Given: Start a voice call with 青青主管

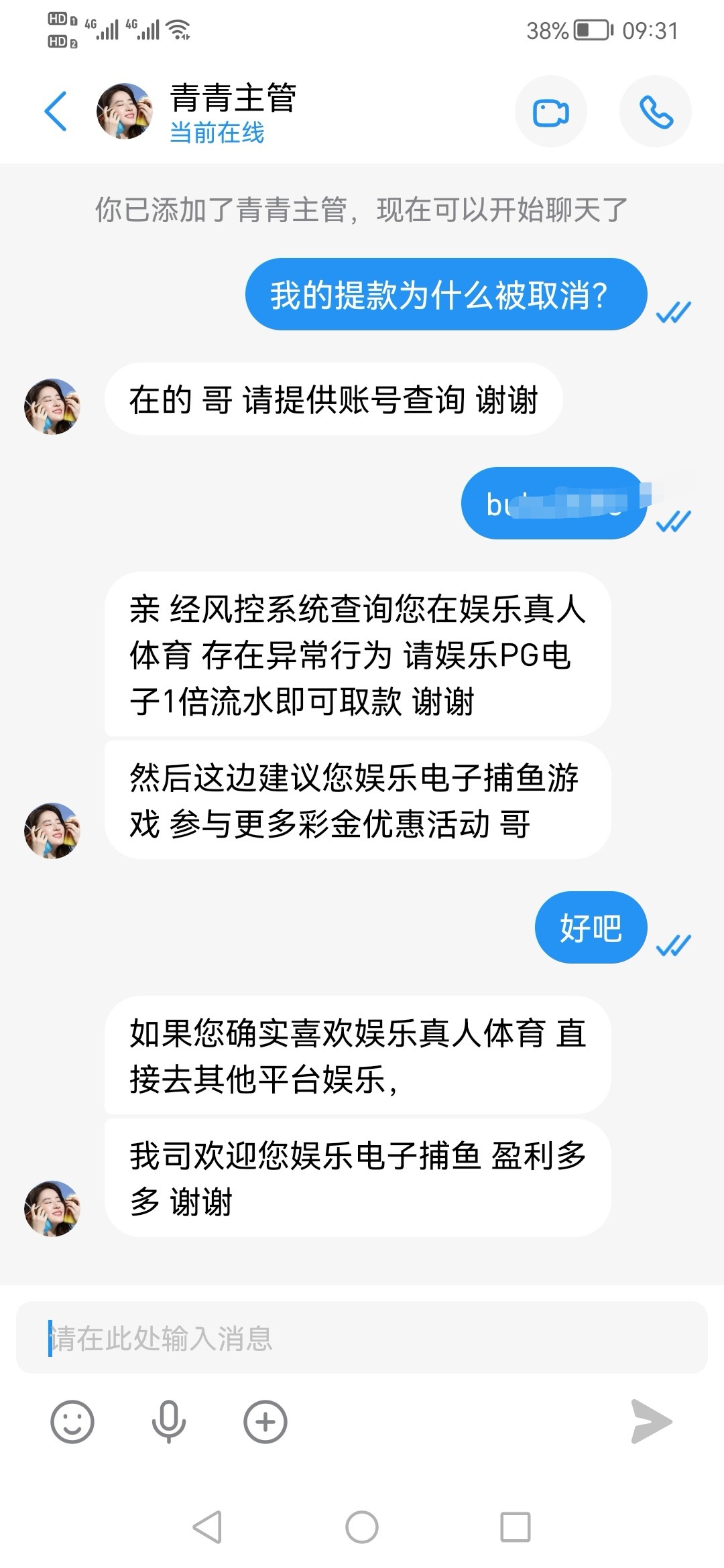Looking at the screenshot, I should click(x=655, y=111).
